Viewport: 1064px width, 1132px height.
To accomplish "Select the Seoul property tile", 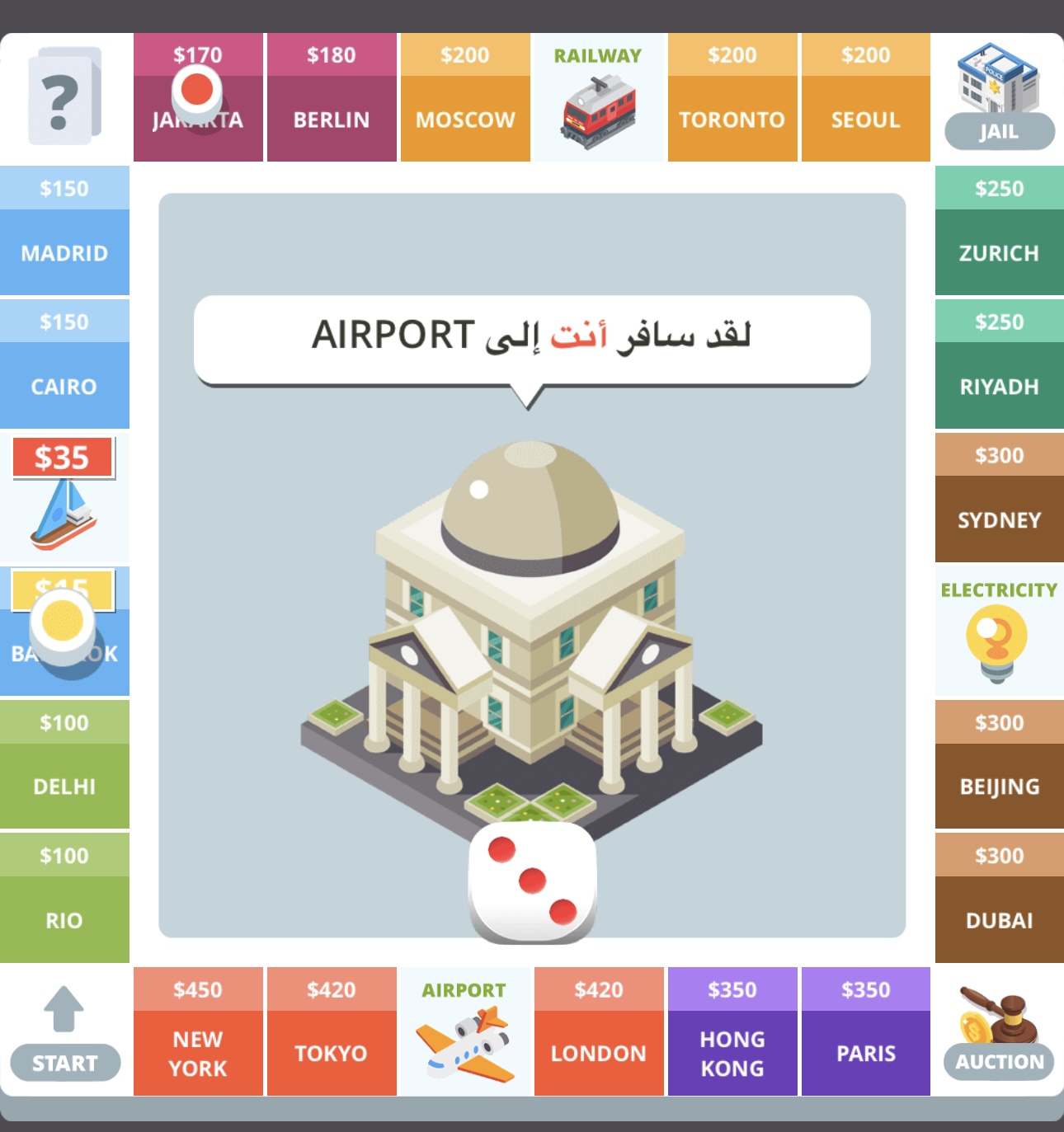I will (866, 98).
